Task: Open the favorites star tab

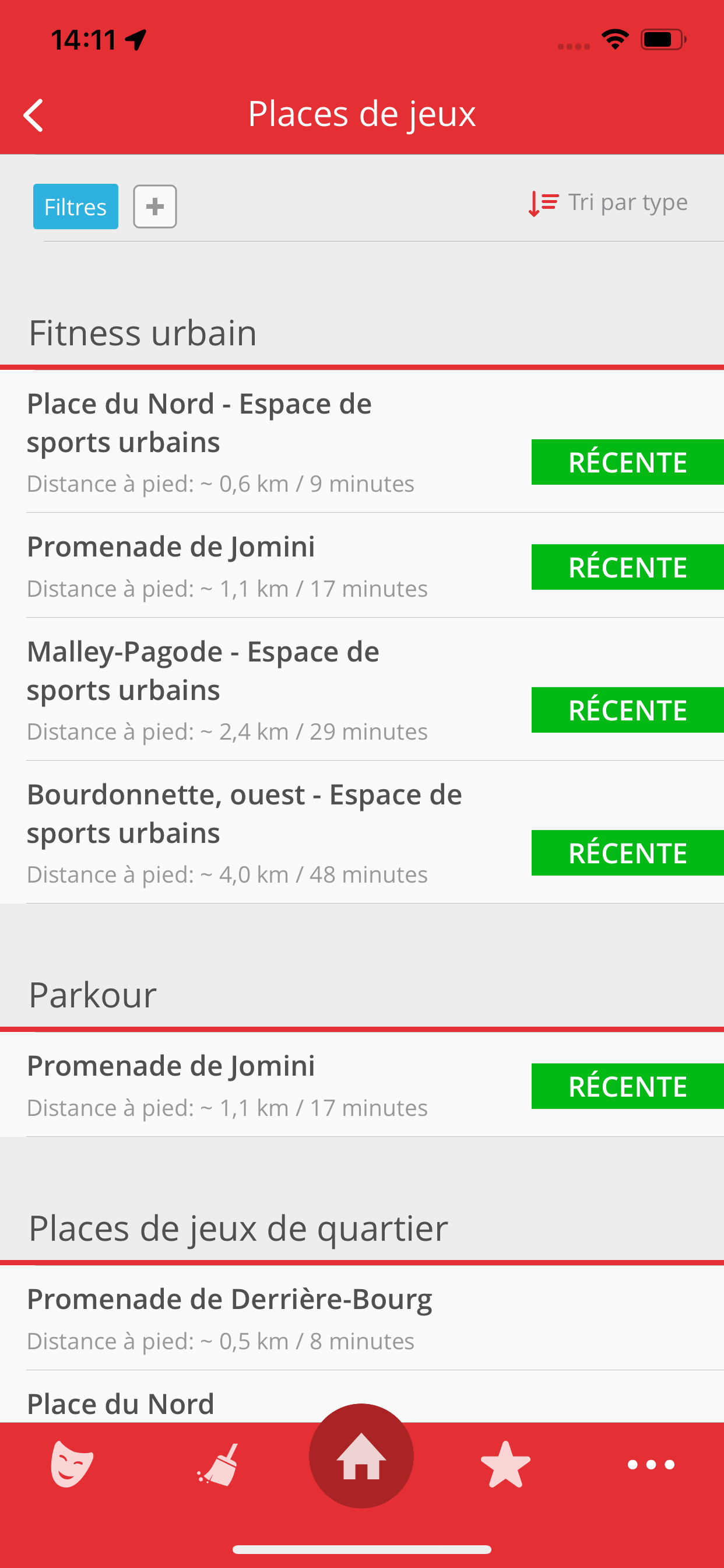Action: pos(505,1464)
